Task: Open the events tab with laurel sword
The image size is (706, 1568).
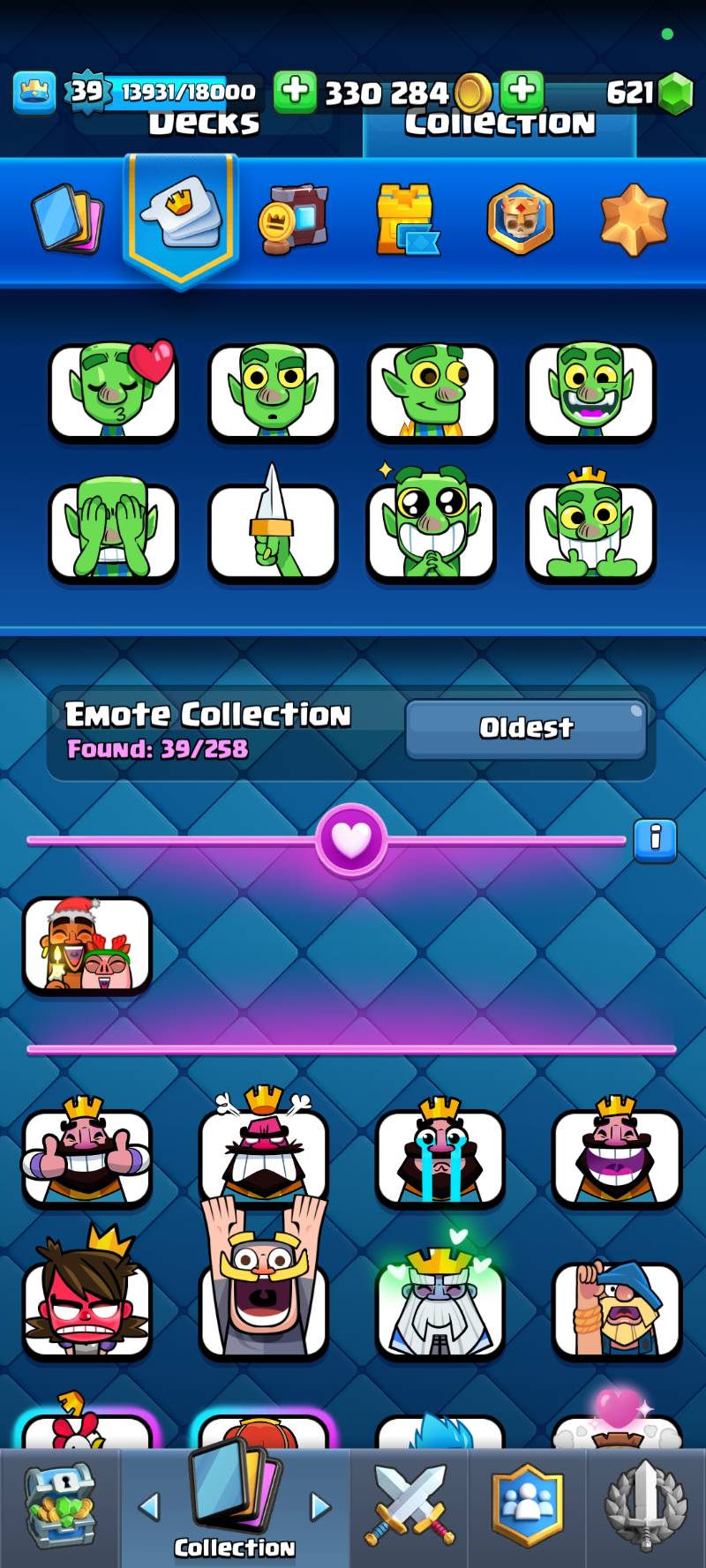Action: (645, 1507)
